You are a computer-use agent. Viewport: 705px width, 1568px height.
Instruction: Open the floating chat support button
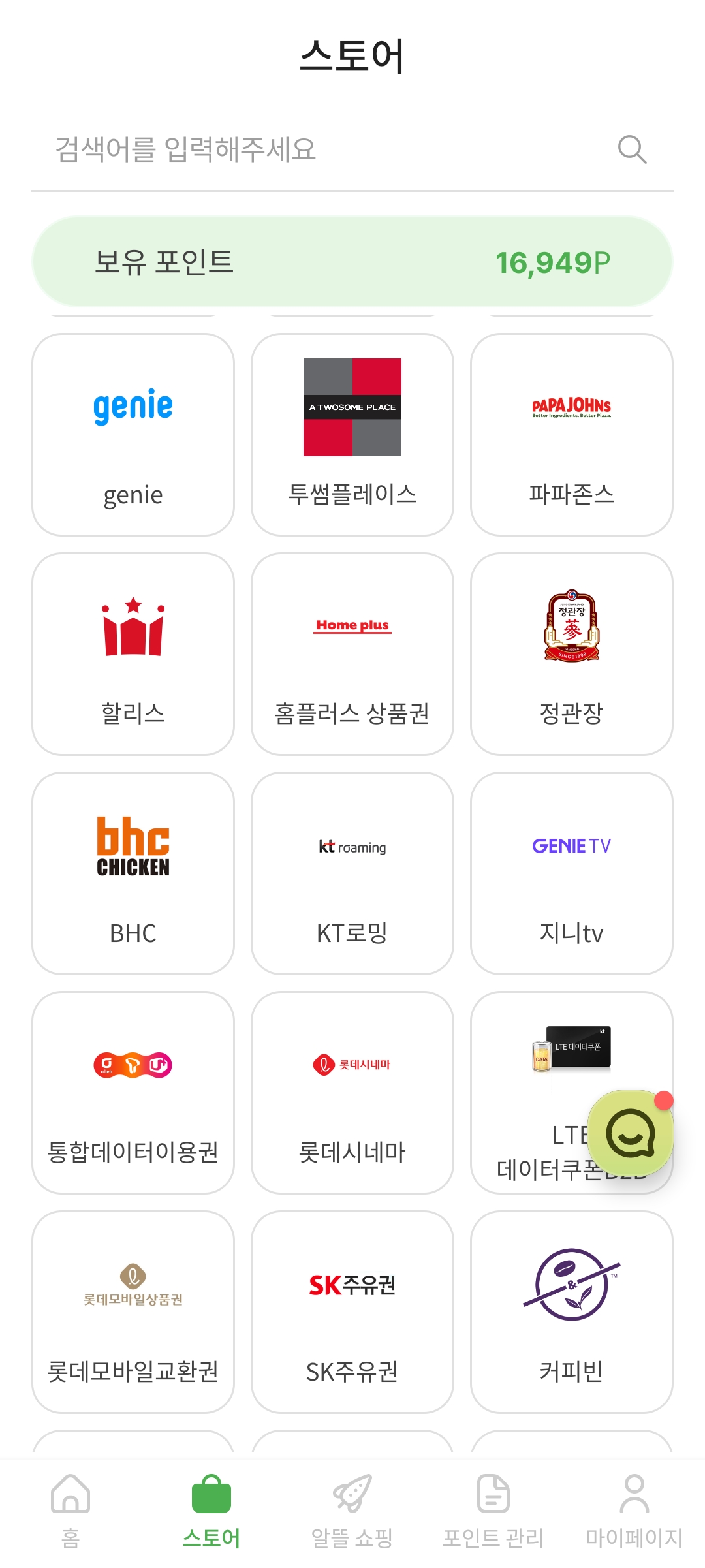point(630,1133)
